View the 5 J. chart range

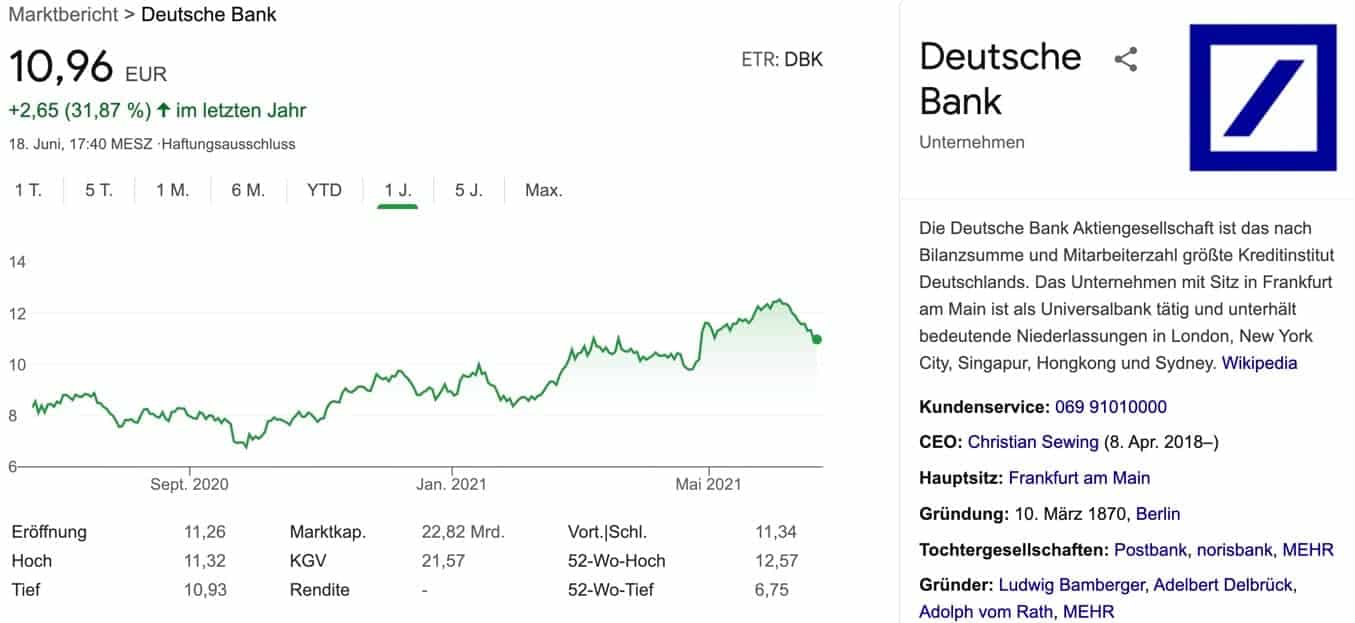coord(468,190)
